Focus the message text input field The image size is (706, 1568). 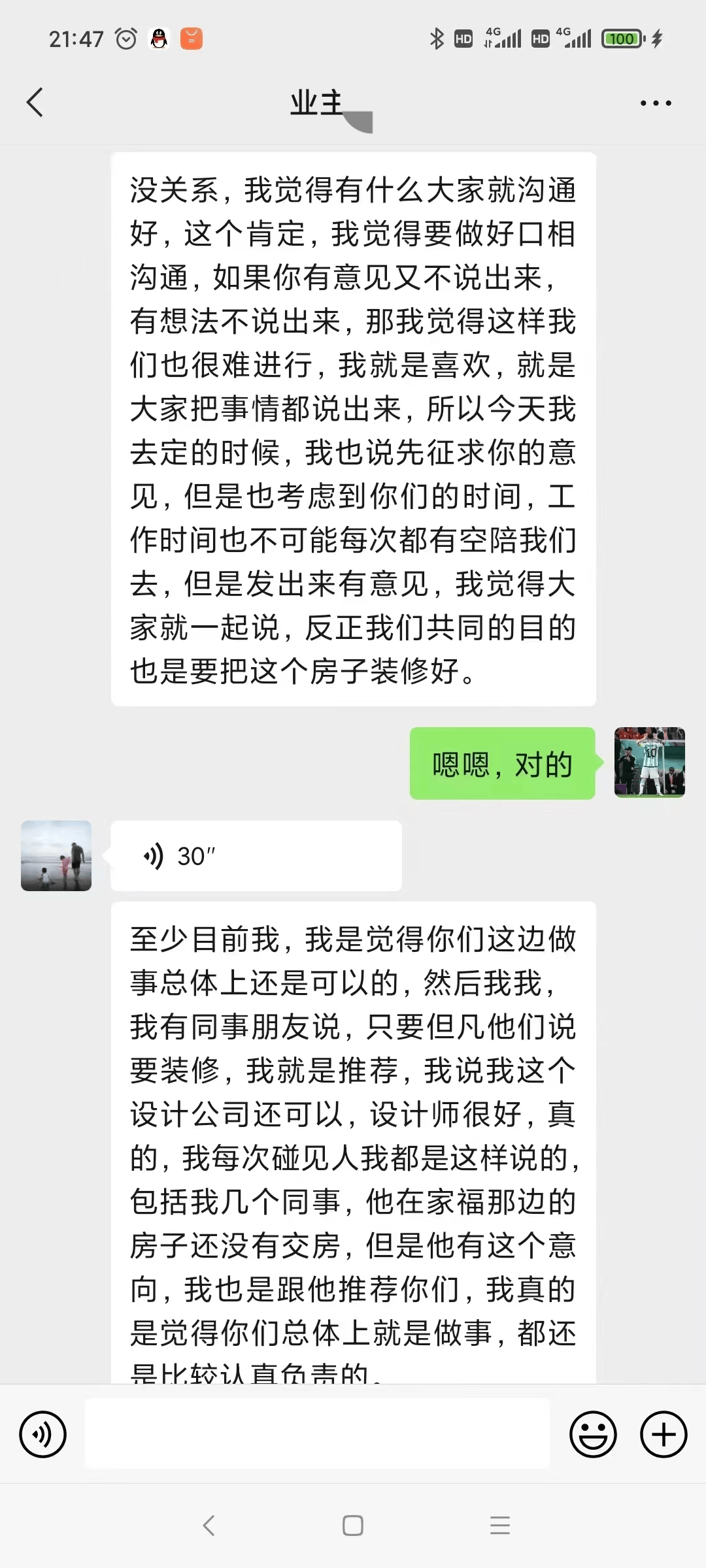pos(317,1435)
